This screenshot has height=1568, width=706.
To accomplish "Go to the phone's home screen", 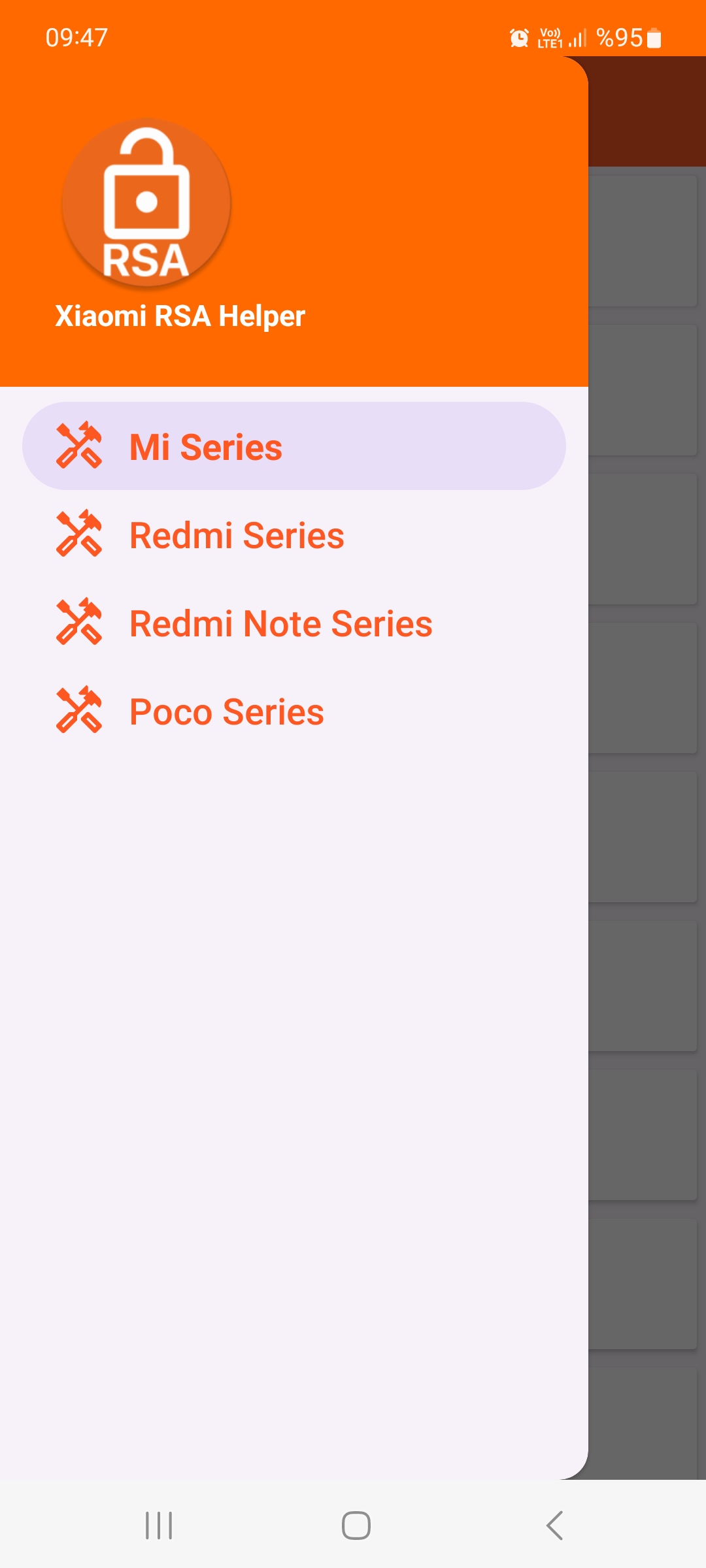I will point(356,1526).
